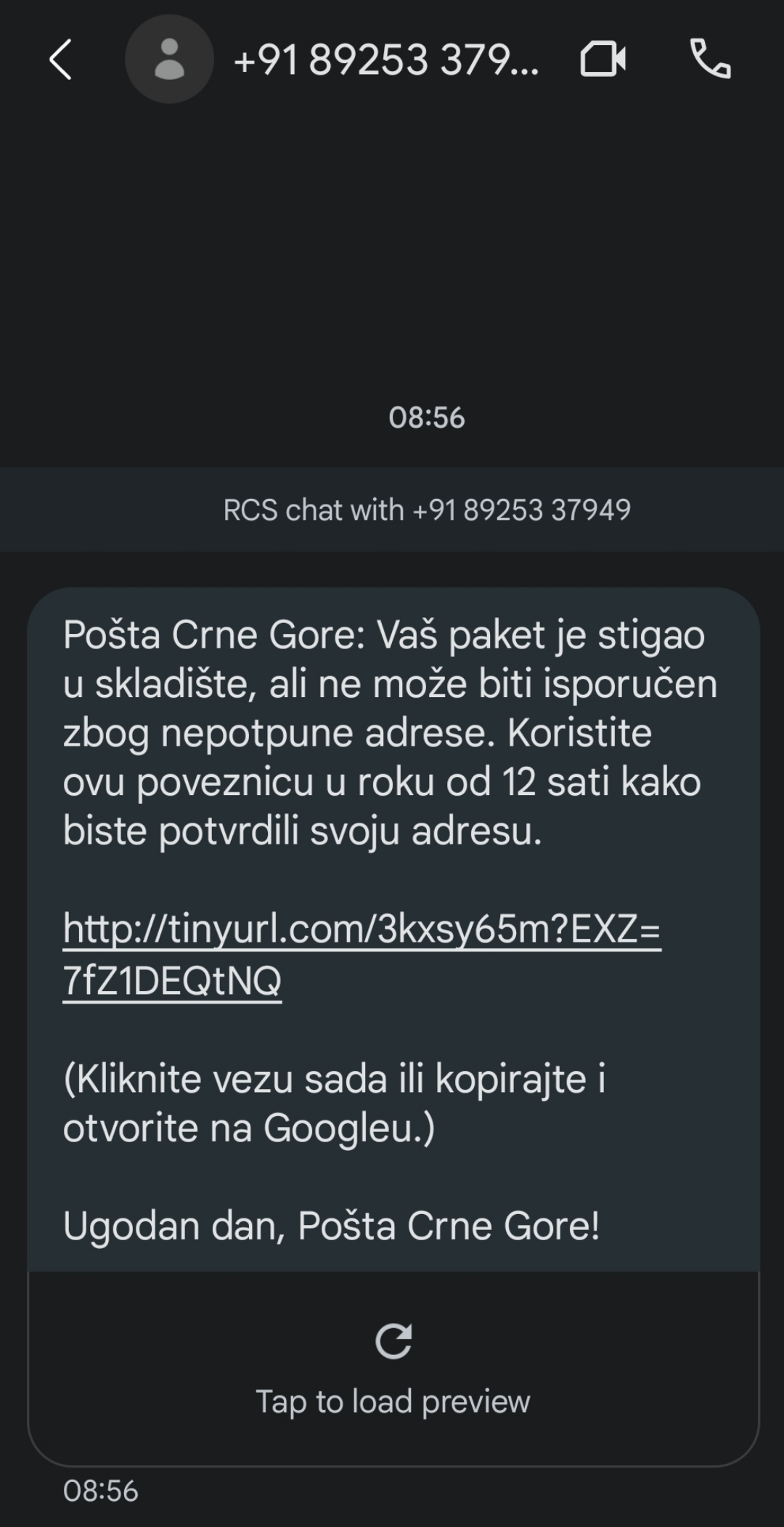Viewport: 784px width, 1527px height.
Task: Place a voice call to this number
Action: point(710,60)
